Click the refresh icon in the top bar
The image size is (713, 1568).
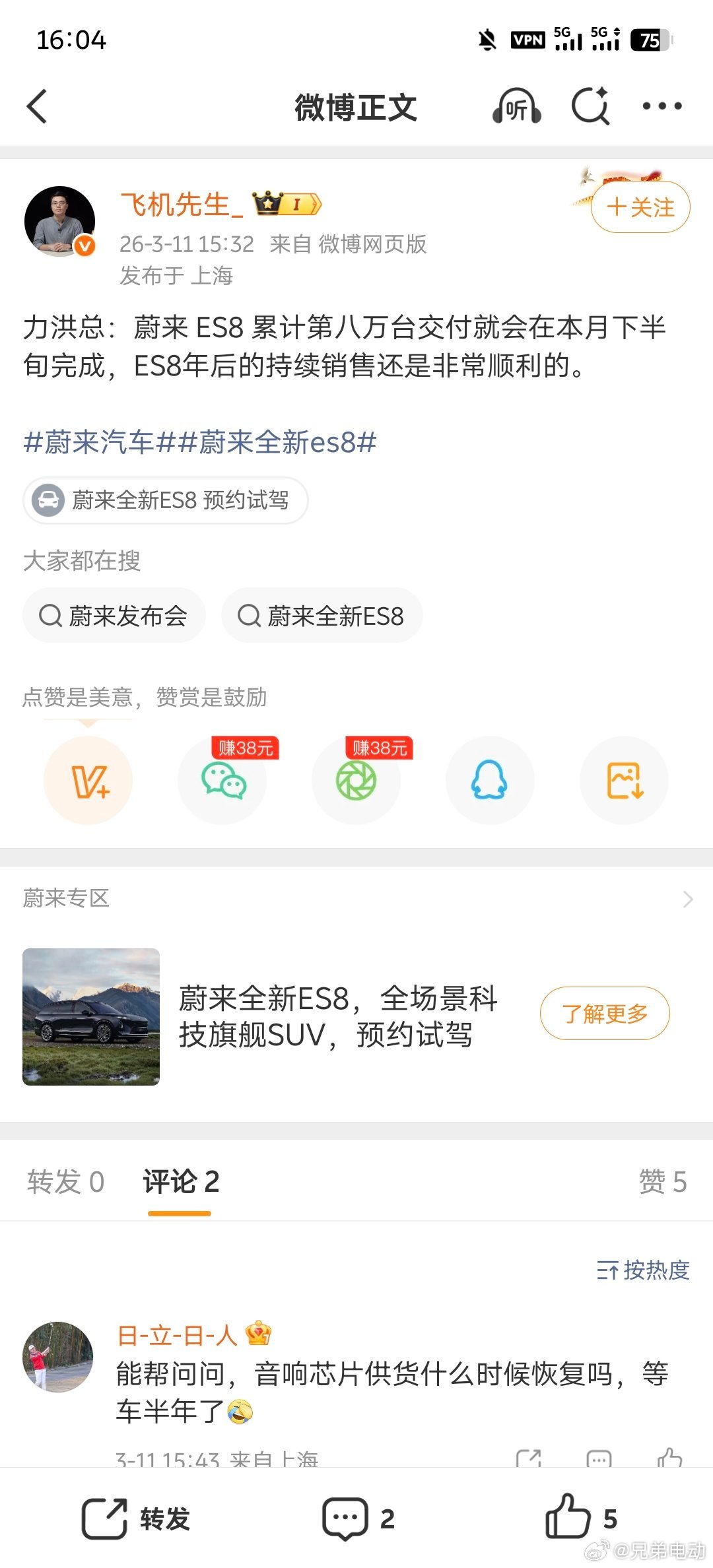coord(590,106)
